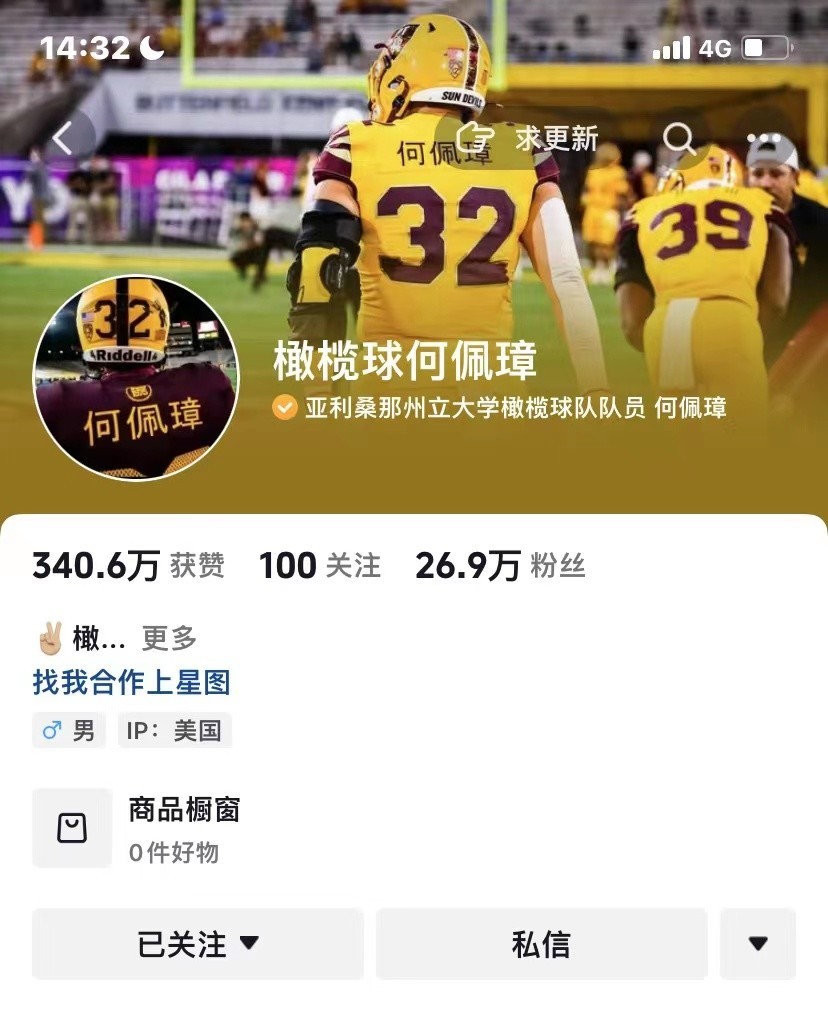
Task: Open the 340.6万 获赞 likes count
Action: pyautogui.click(x=128, y=566)
